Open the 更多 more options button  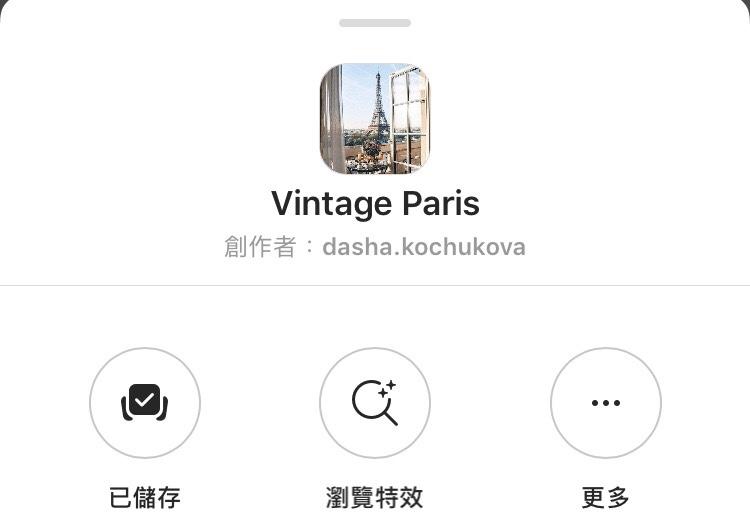point(605,403)
